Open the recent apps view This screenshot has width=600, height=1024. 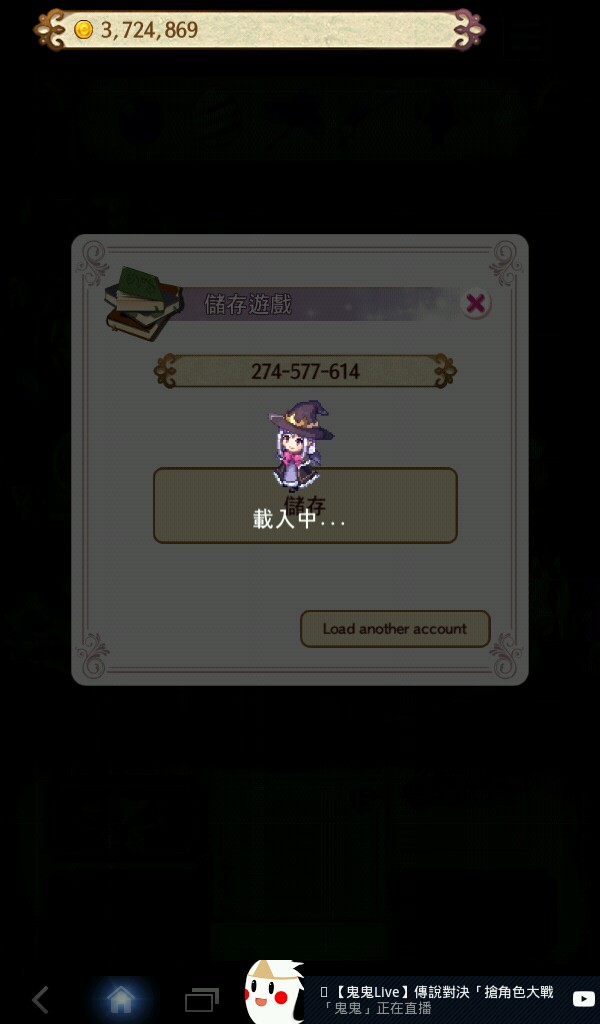click(x=202, y=1000)
